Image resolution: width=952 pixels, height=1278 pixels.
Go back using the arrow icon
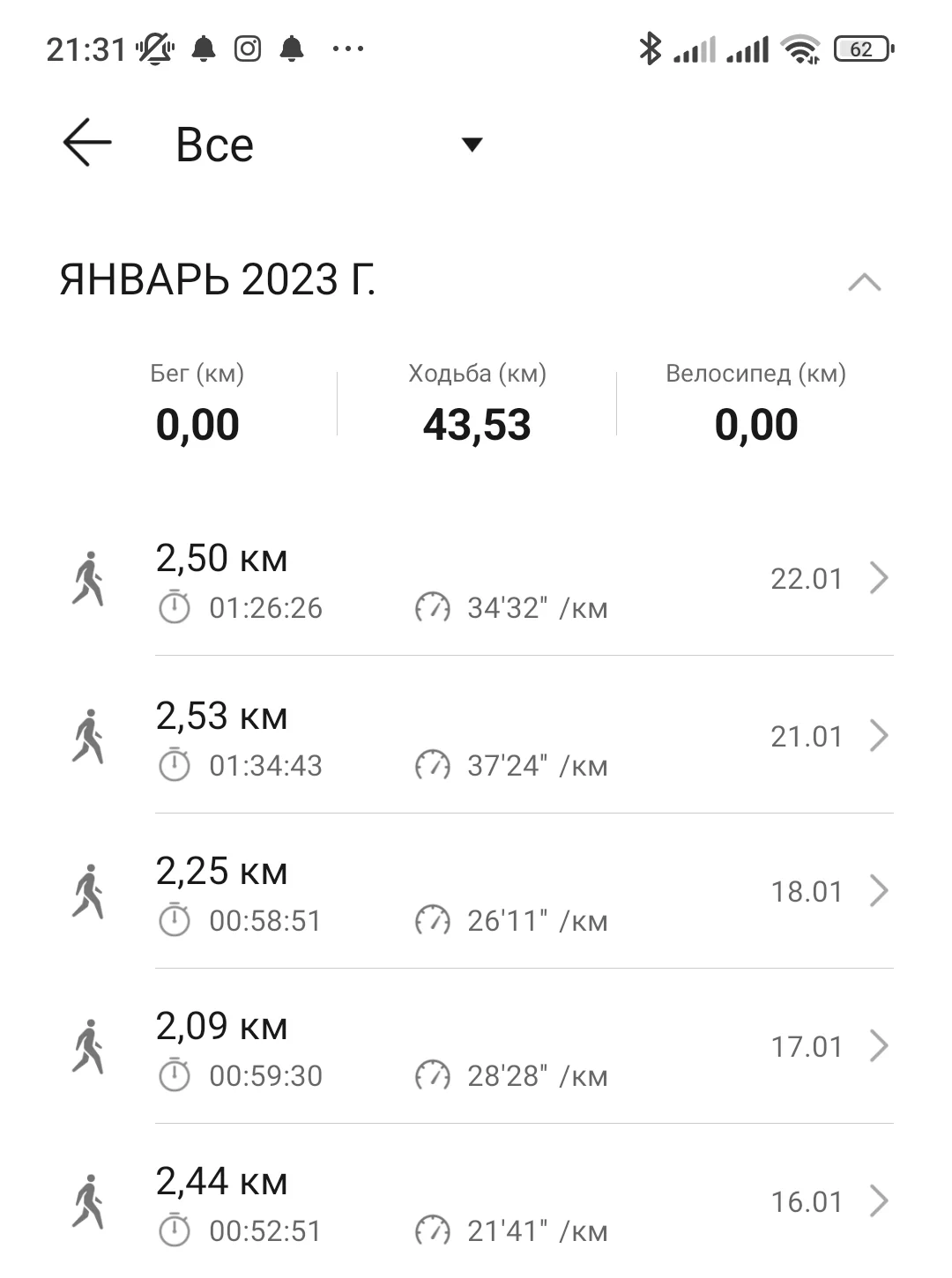pyautogui.click(x=87, y=143)
